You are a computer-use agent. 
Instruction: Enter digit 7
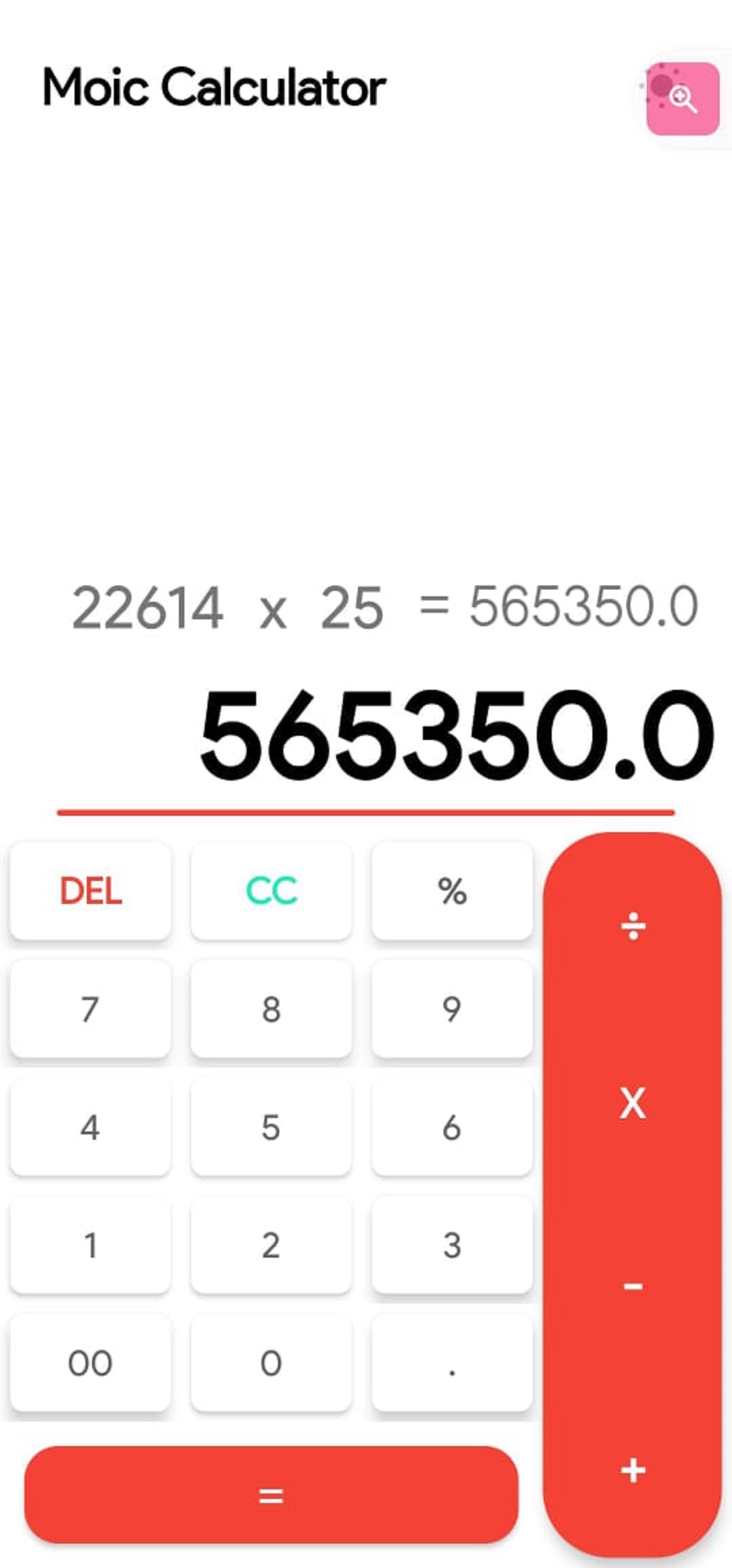[90, 1008]
